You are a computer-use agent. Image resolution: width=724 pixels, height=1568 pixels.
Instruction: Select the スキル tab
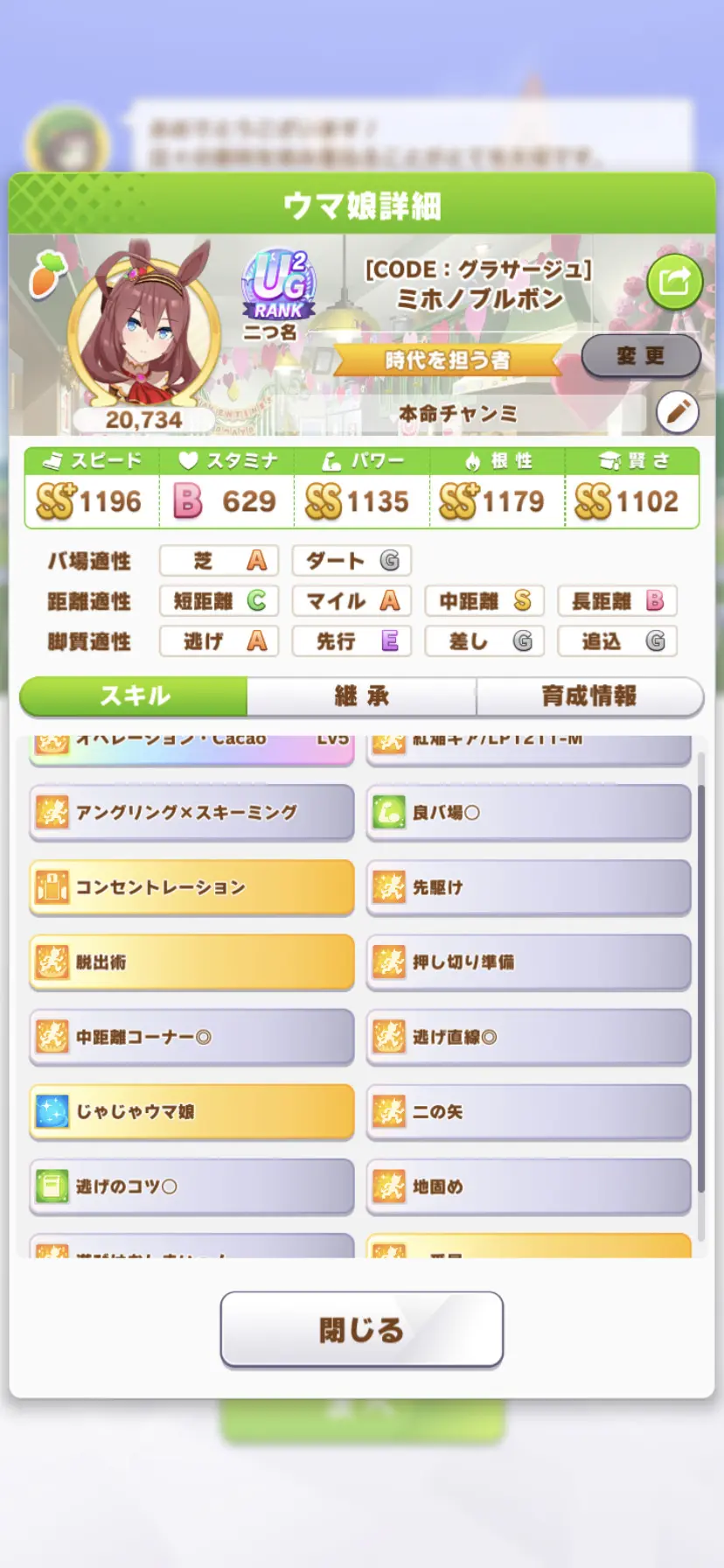pos(134,696)
